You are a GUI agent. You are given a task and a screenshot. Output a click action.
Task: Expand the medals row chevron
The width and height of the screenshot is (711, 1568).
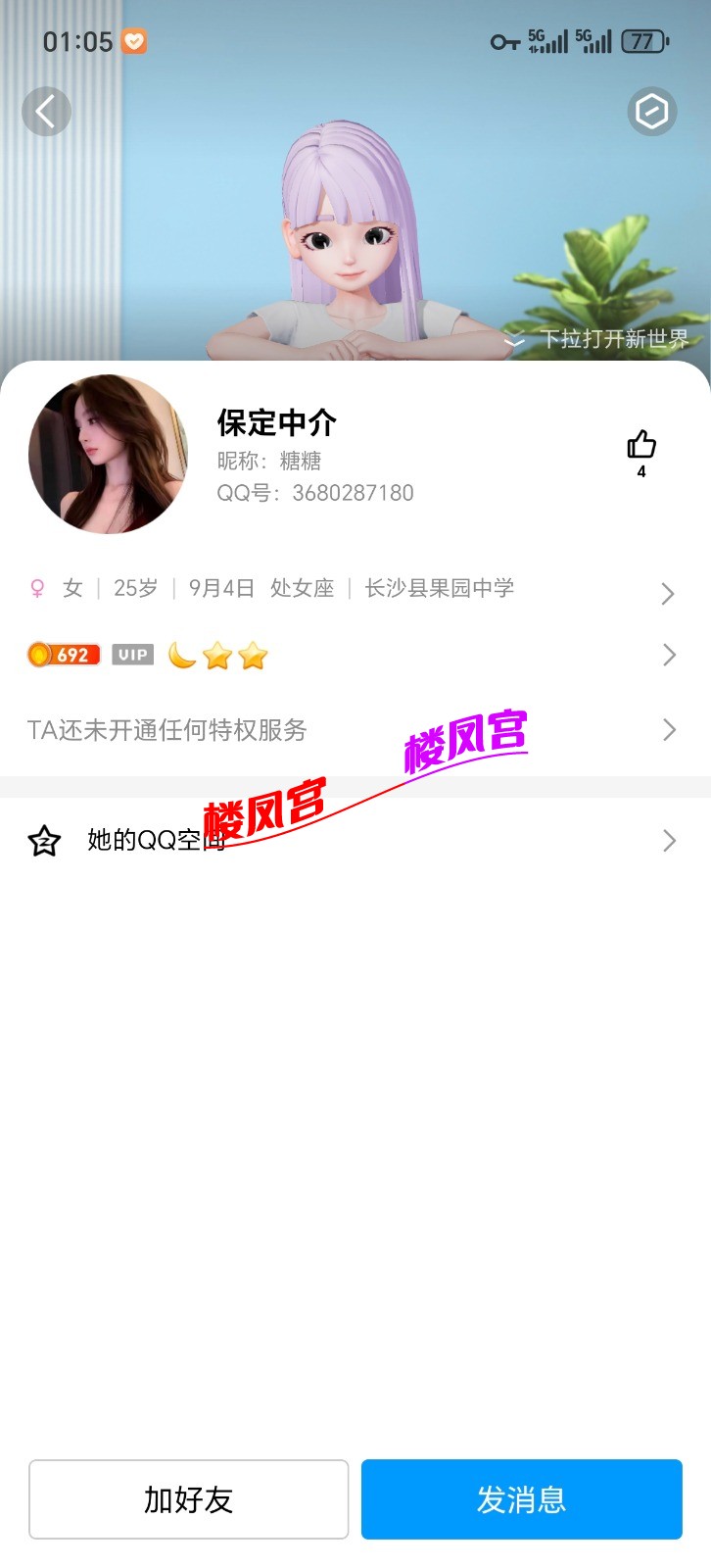point(668,655)
